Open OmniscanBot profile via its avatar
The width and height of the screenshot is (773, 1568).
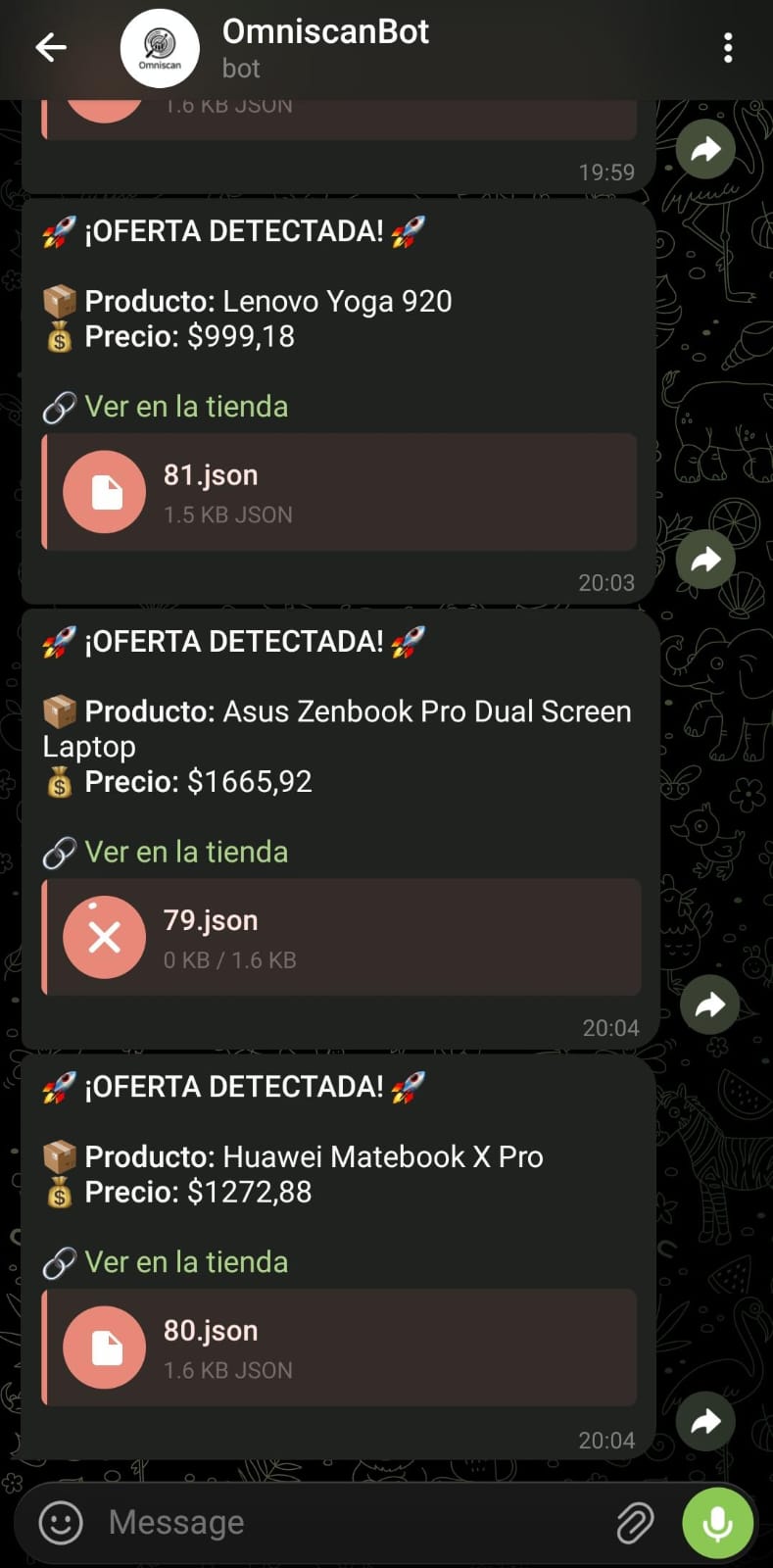(159, 47)
